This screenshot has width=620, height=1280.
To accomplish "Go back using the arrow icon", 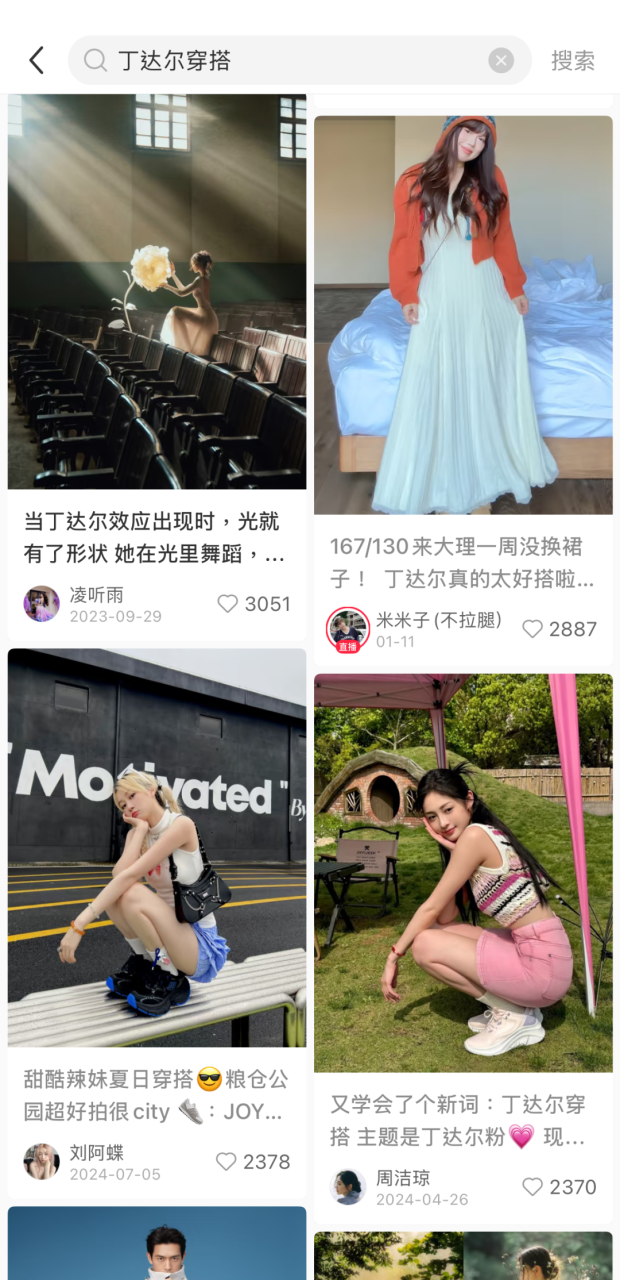I will tap(37, 61).
